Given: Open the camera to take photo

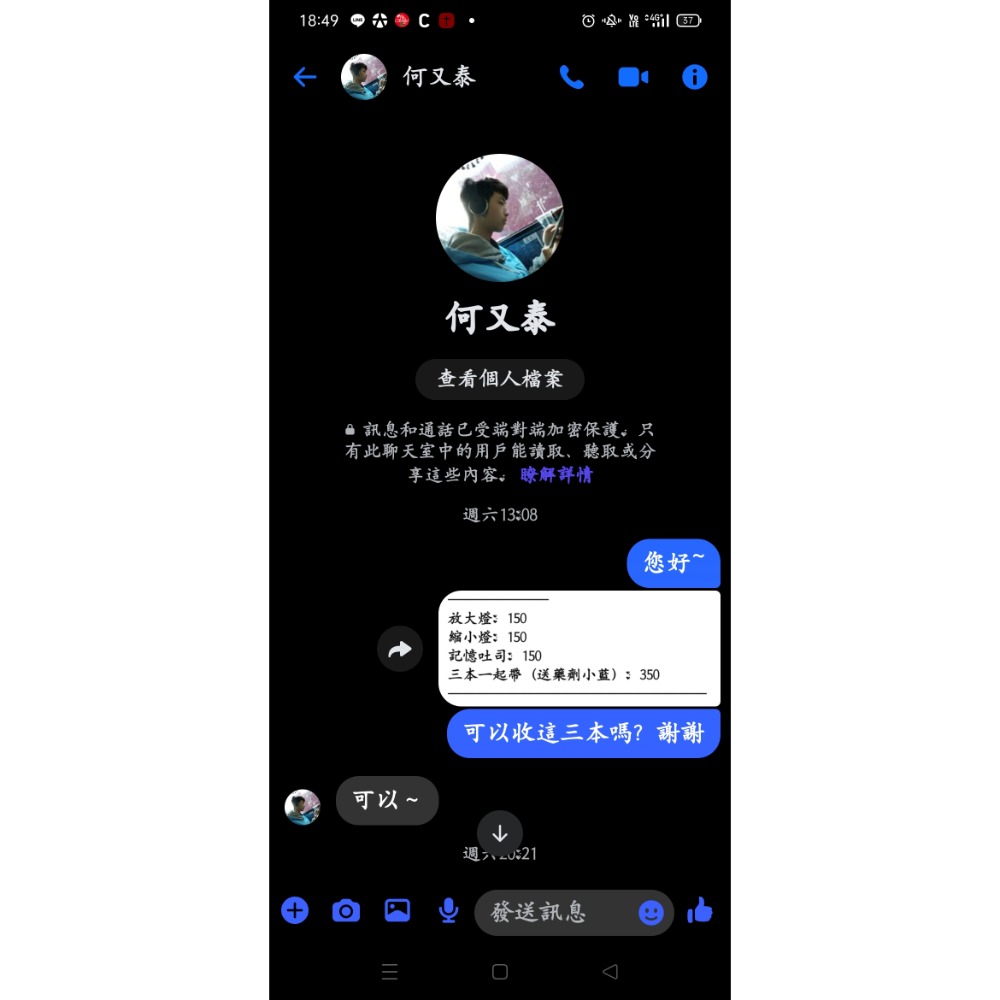Looking at the screenshot, I should [346, 910].
